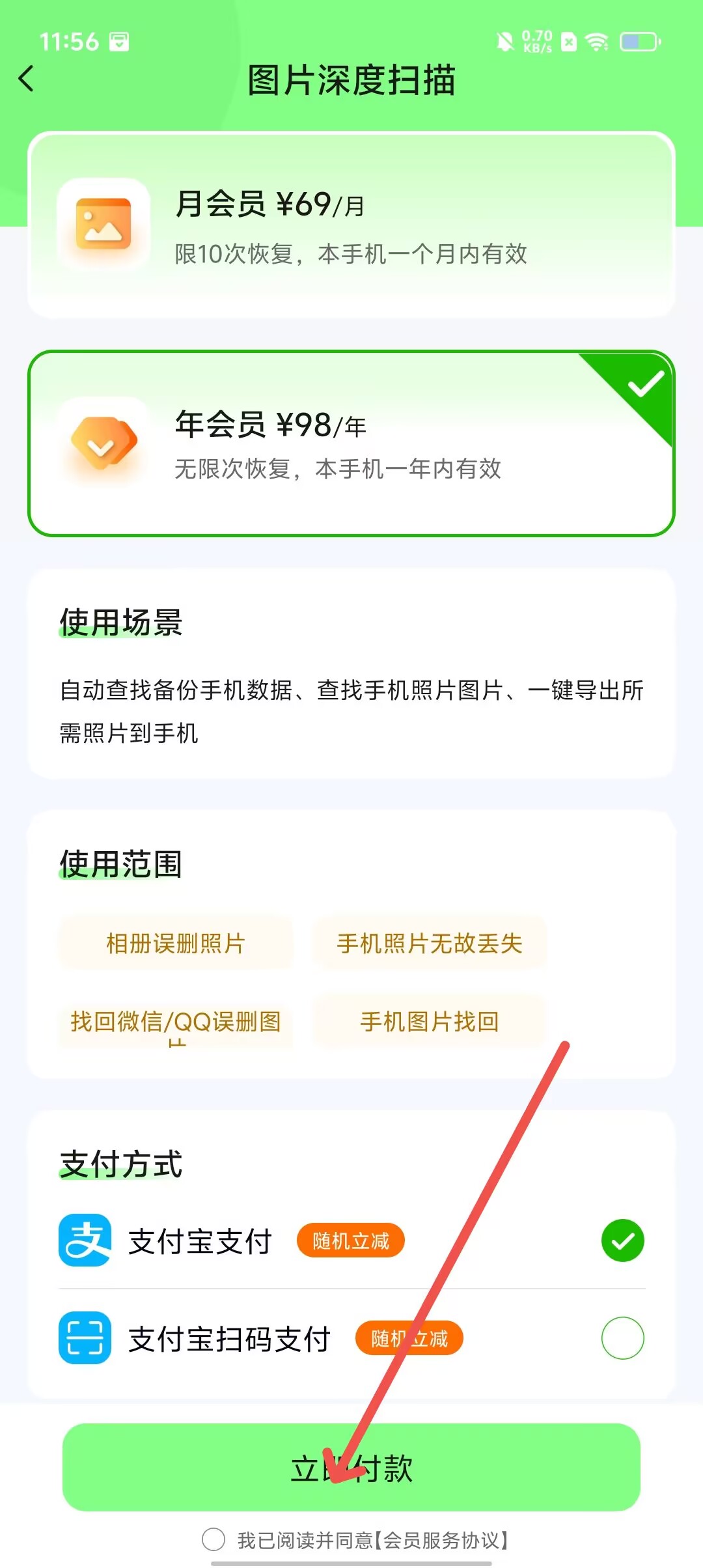Choose the 年会员 ¥98 yearly plan

click(351, 444)
